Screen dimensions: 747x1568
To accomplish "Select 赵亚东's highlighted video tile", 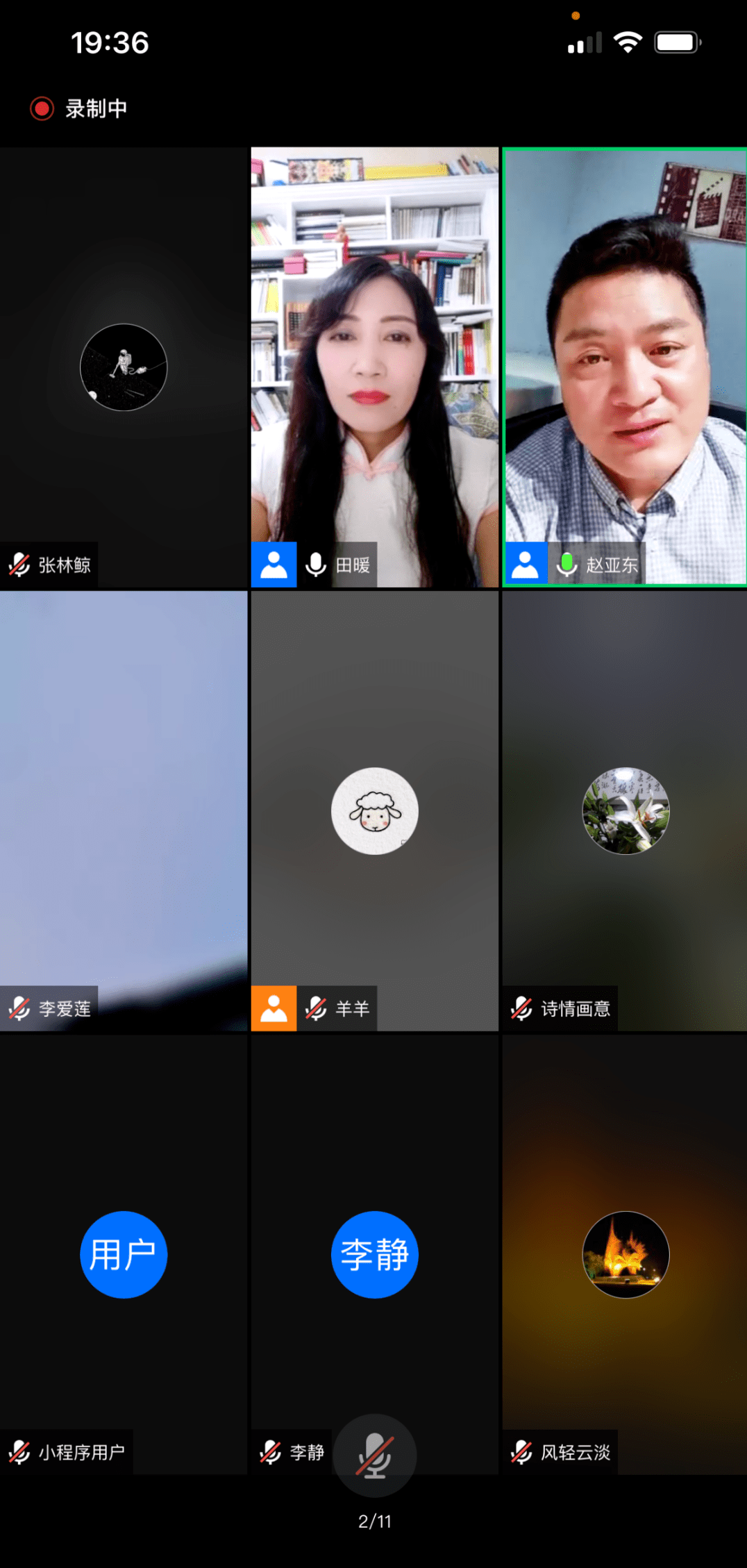I will (x=623, y=361).
